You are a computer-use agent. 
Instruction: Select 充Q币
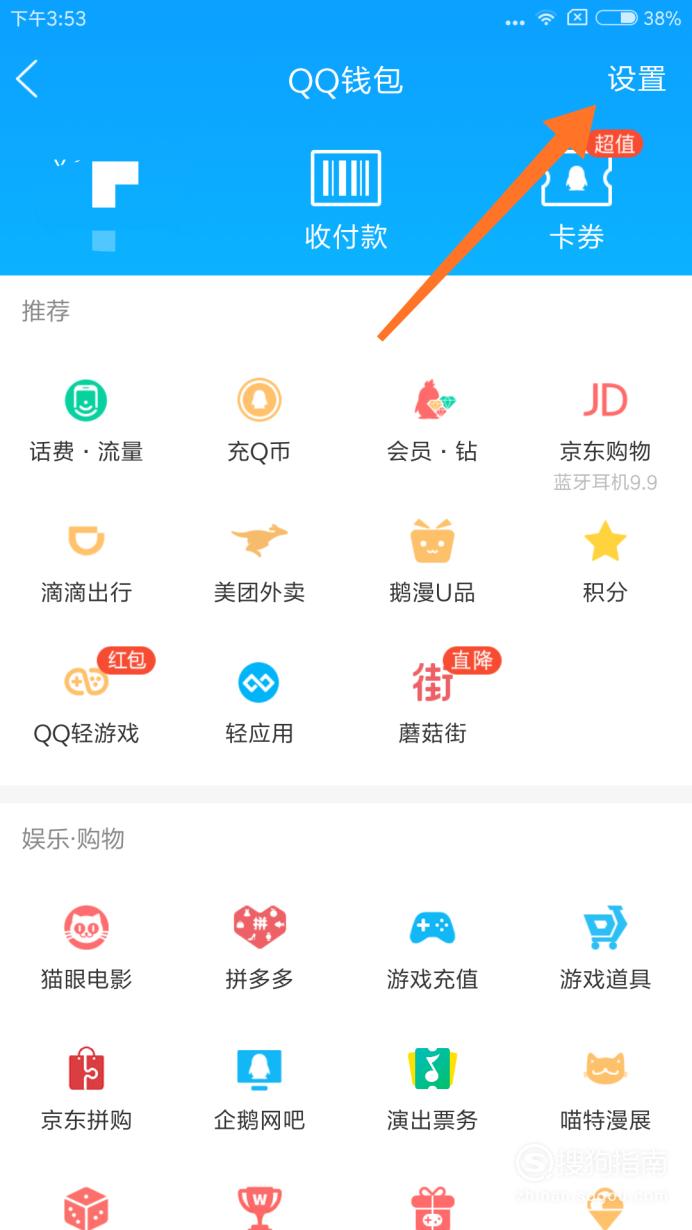259,422
